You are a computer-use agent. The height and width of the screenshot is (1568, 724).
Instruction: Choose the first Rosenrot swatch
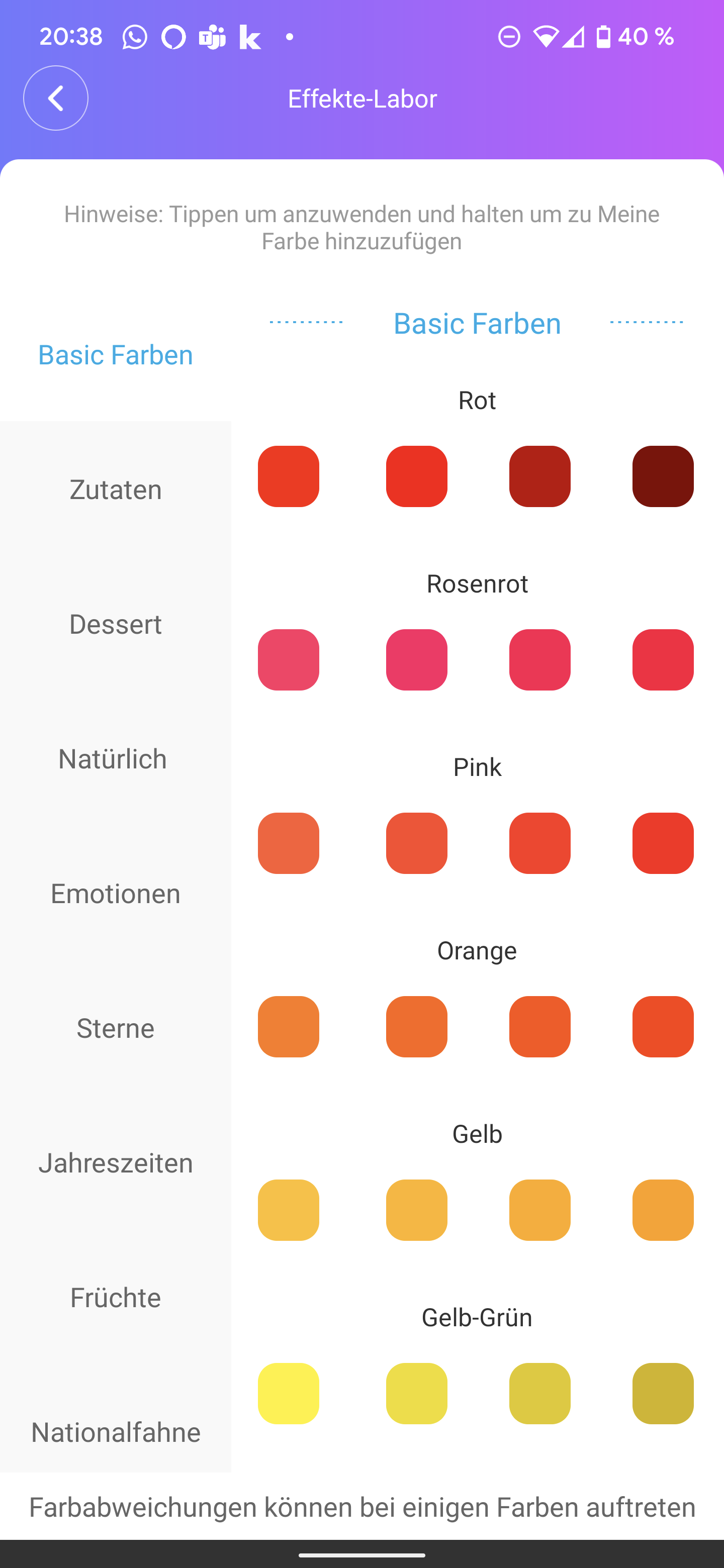[288, 660]
